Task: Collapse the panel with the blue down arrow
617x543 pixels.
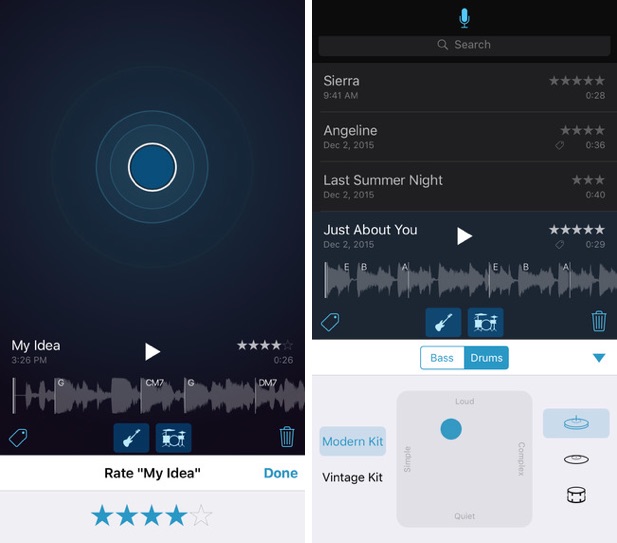Action: click(x=599, y=358)
